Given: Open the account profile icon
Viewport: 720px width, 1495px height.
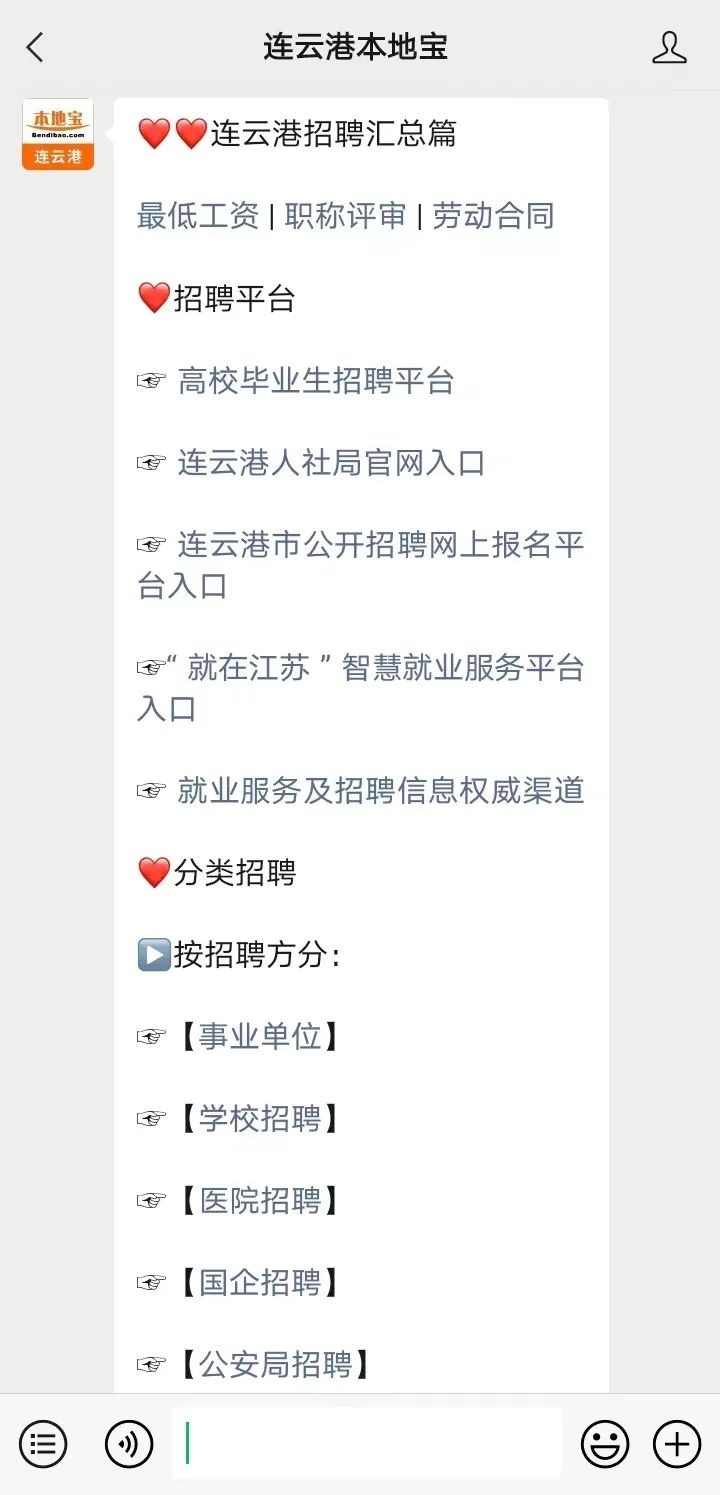Looking at the screenshot, I should coord(669,47).
